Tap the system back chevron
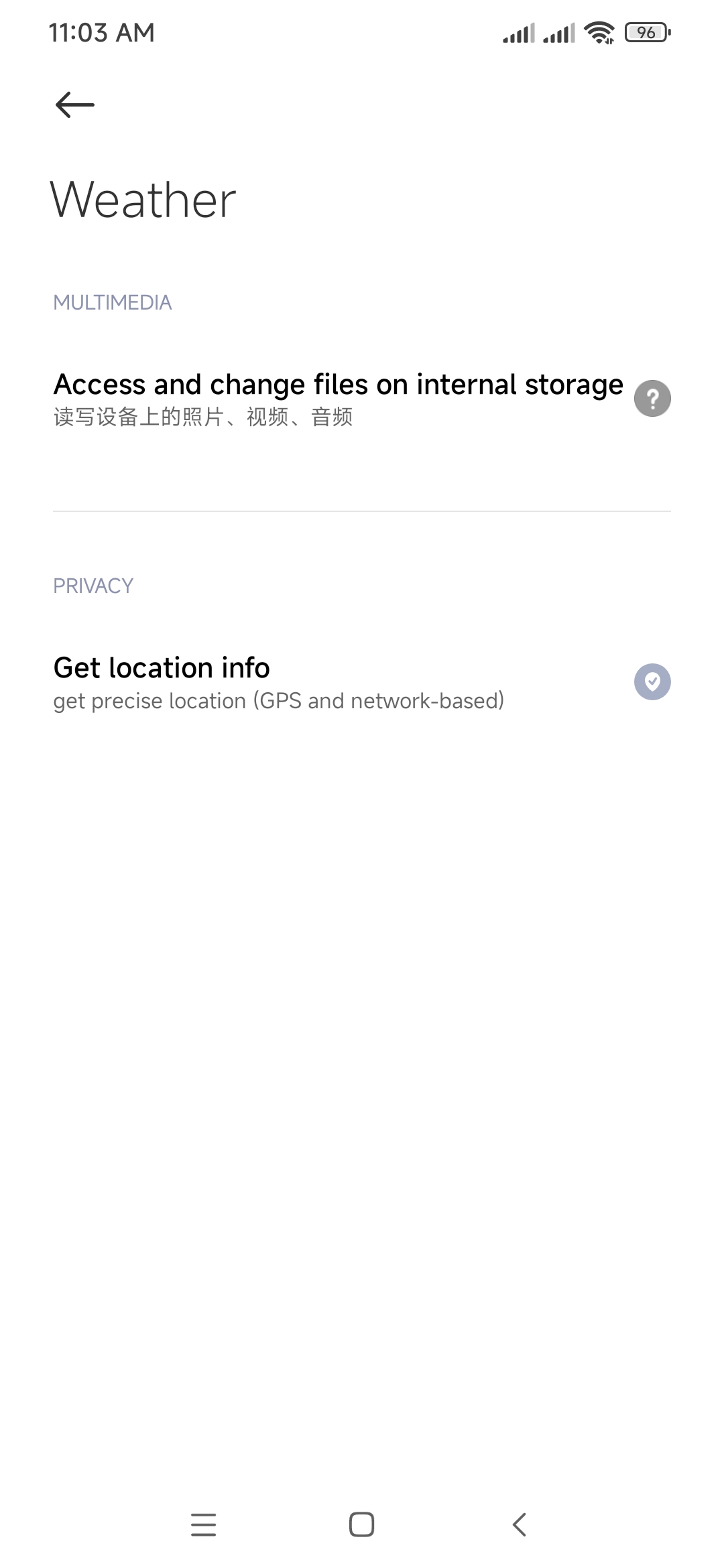The image size is (724, 1568). coord(520,1524)
